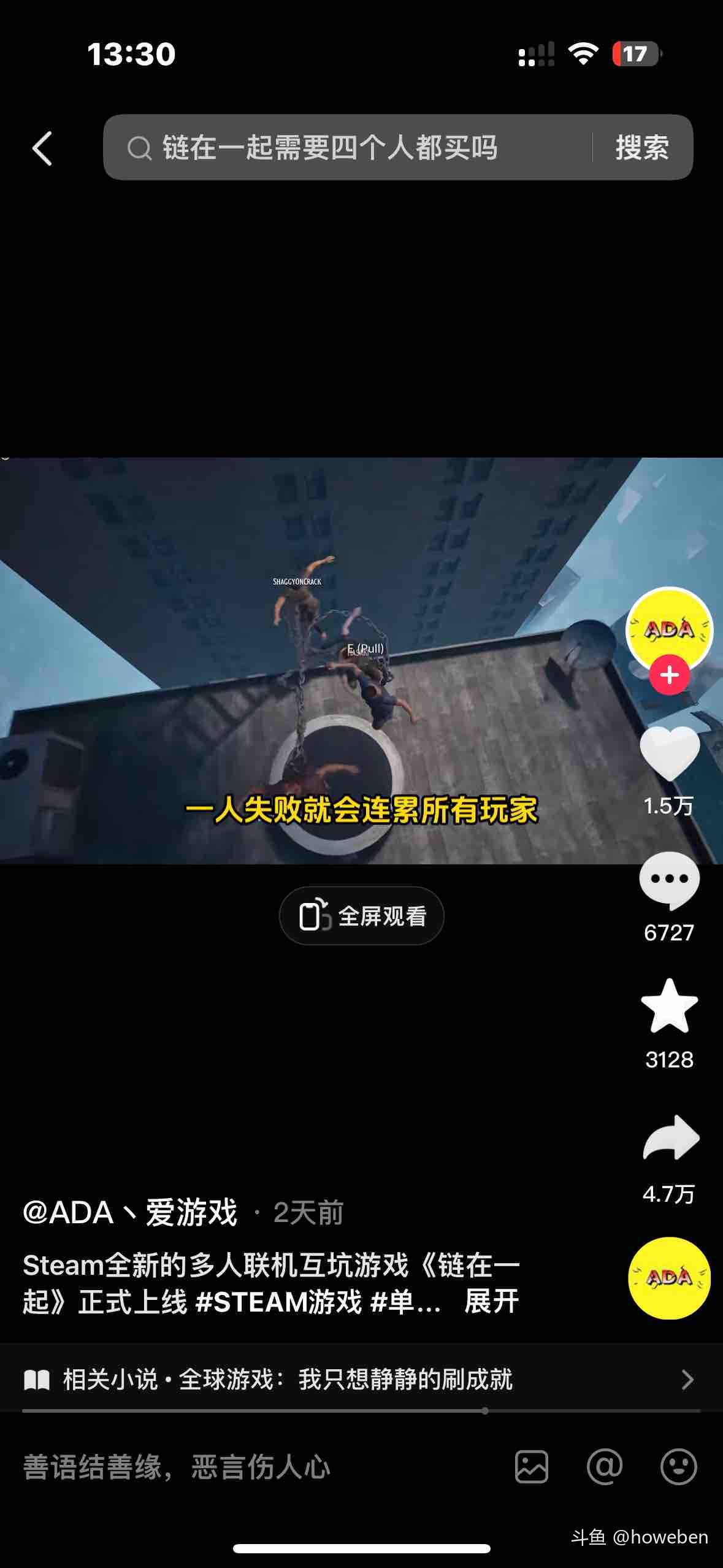The image size is (723, 1568).
Task: Go back using the top-left arrow
Action: 42,148
